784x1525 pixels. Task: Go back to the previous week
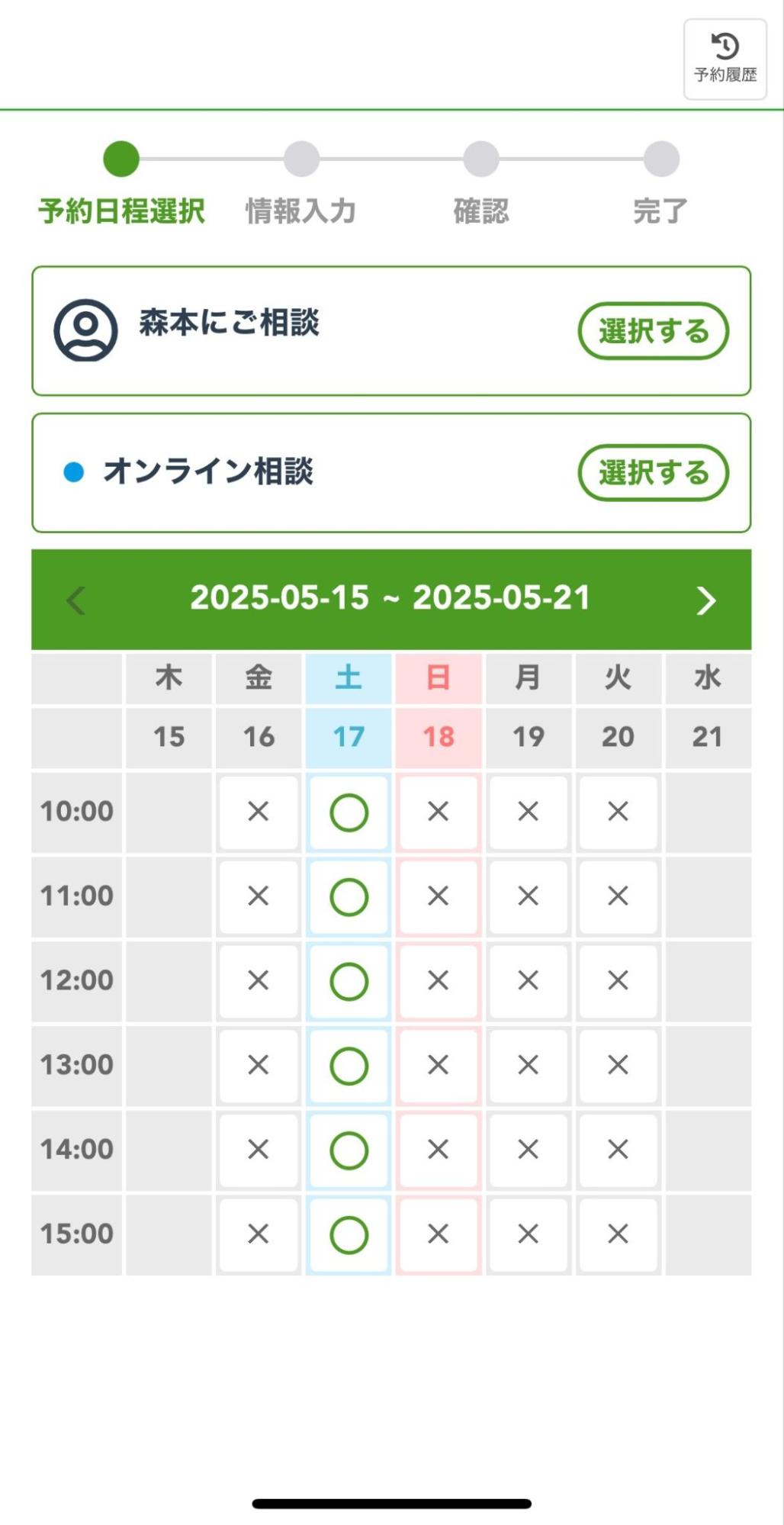tap(76, 600)
